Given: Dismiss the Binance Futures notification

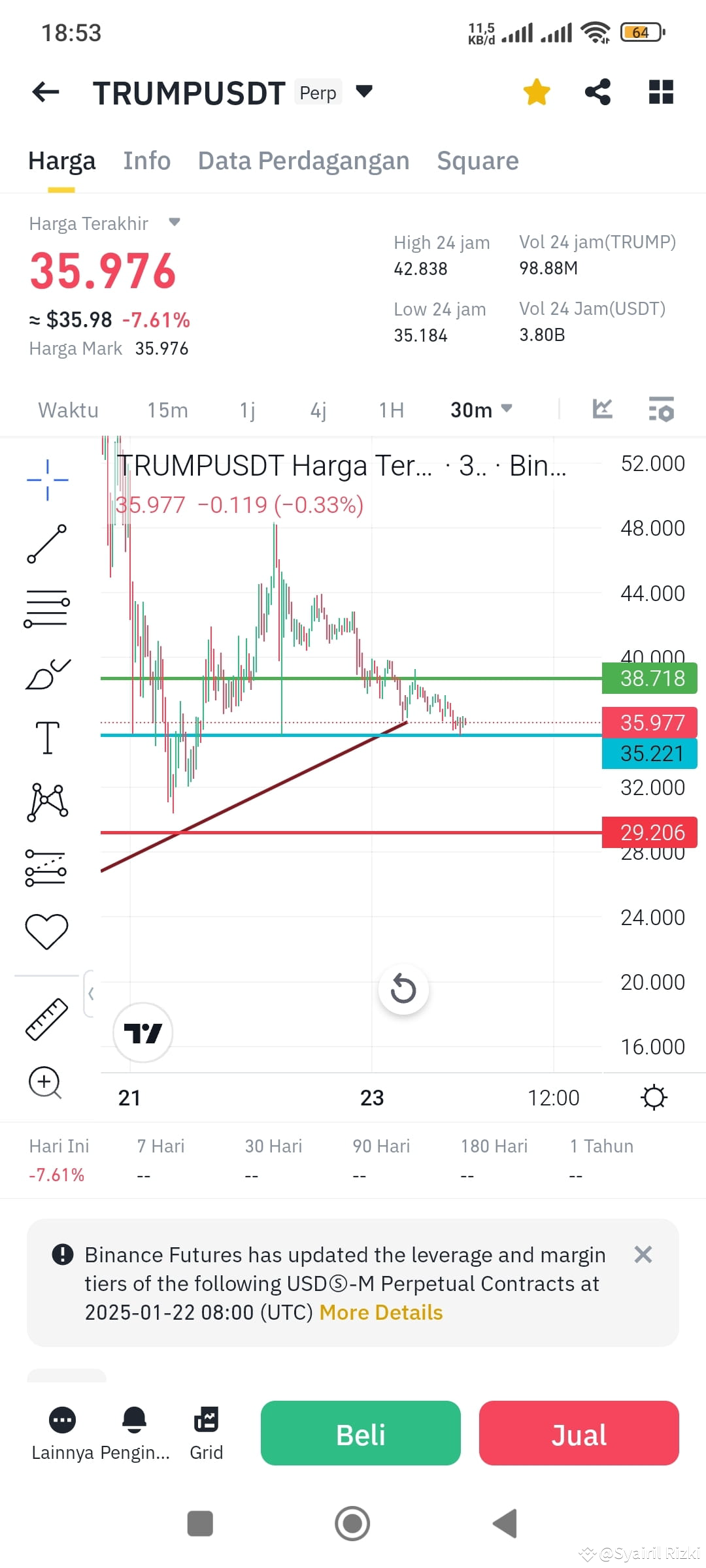Looking at the screenshot, I should click(x=643, y=1254).
